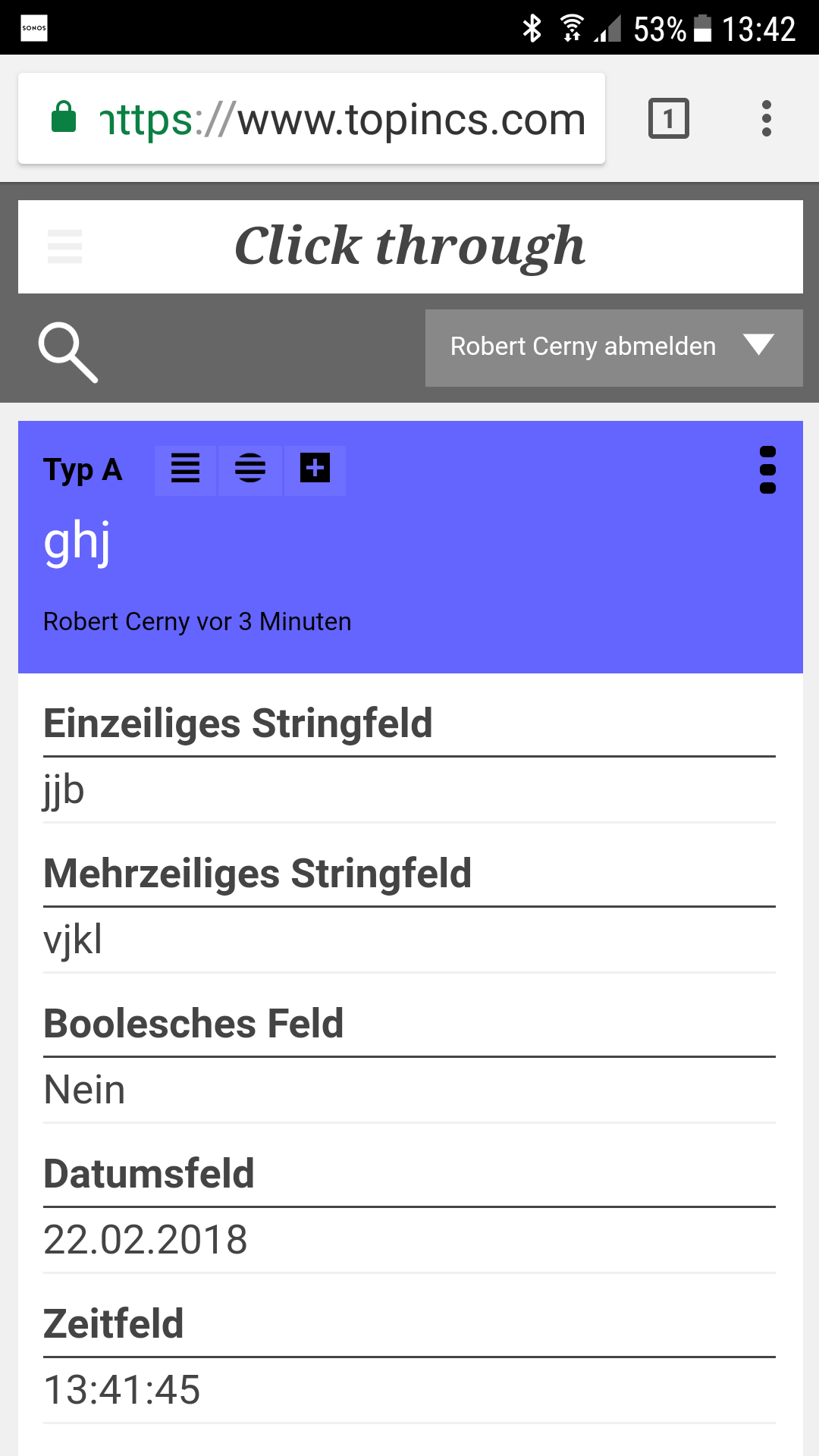Tap the plus box icon beside Typ A
The width and height of the screenshot is (819, 1456).
coord(315,469)
